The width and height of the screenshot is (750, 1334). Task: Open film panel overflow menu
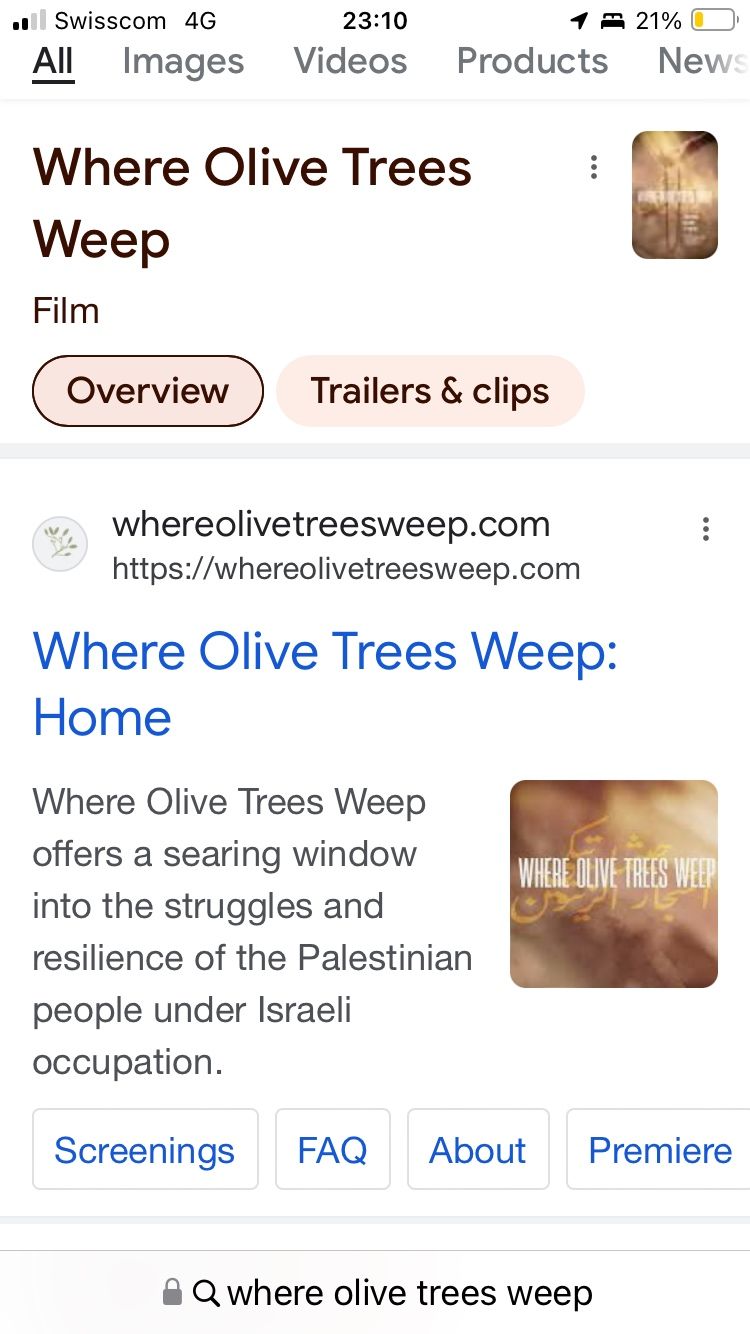tap(594, 168)
